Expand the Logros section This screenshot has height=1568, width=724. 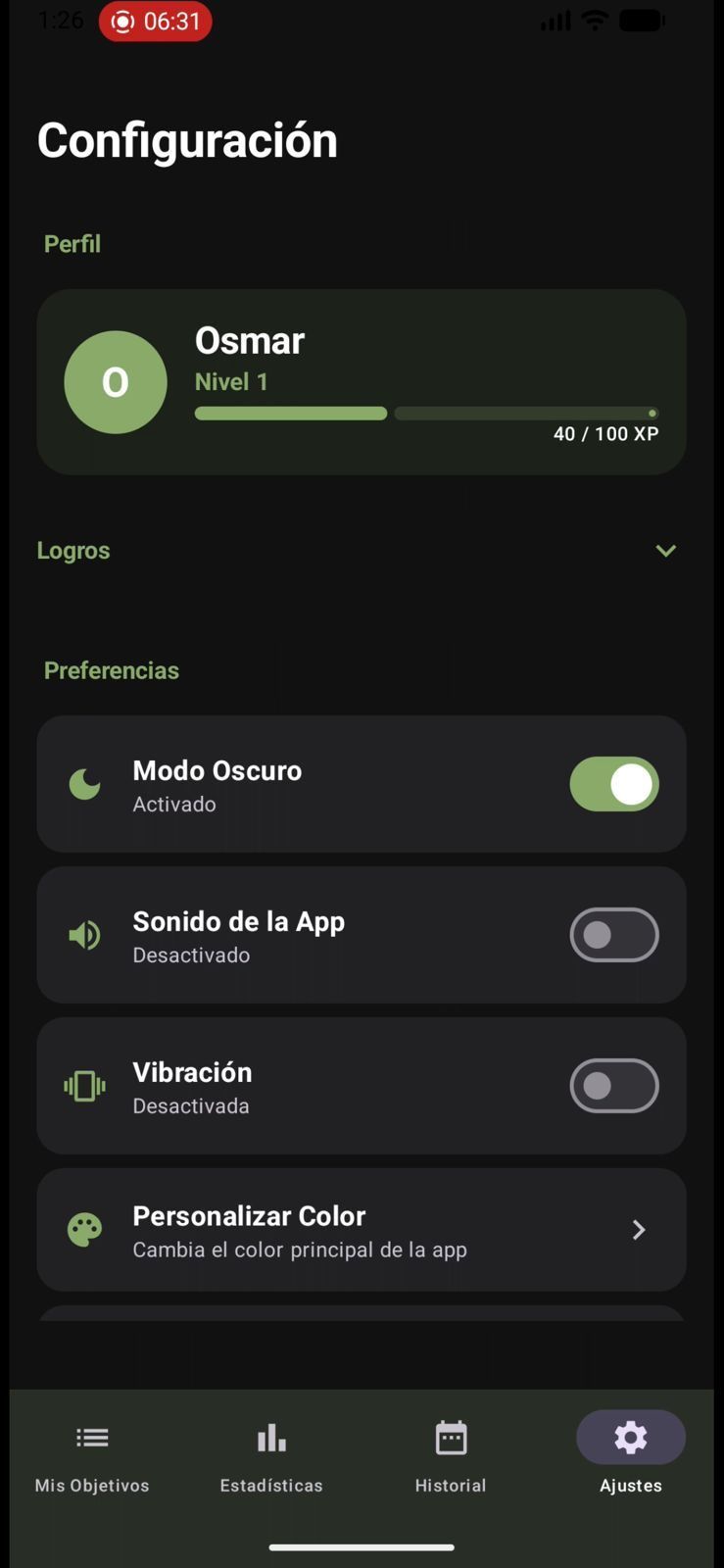pyautogui.click(x=665, y=551)
